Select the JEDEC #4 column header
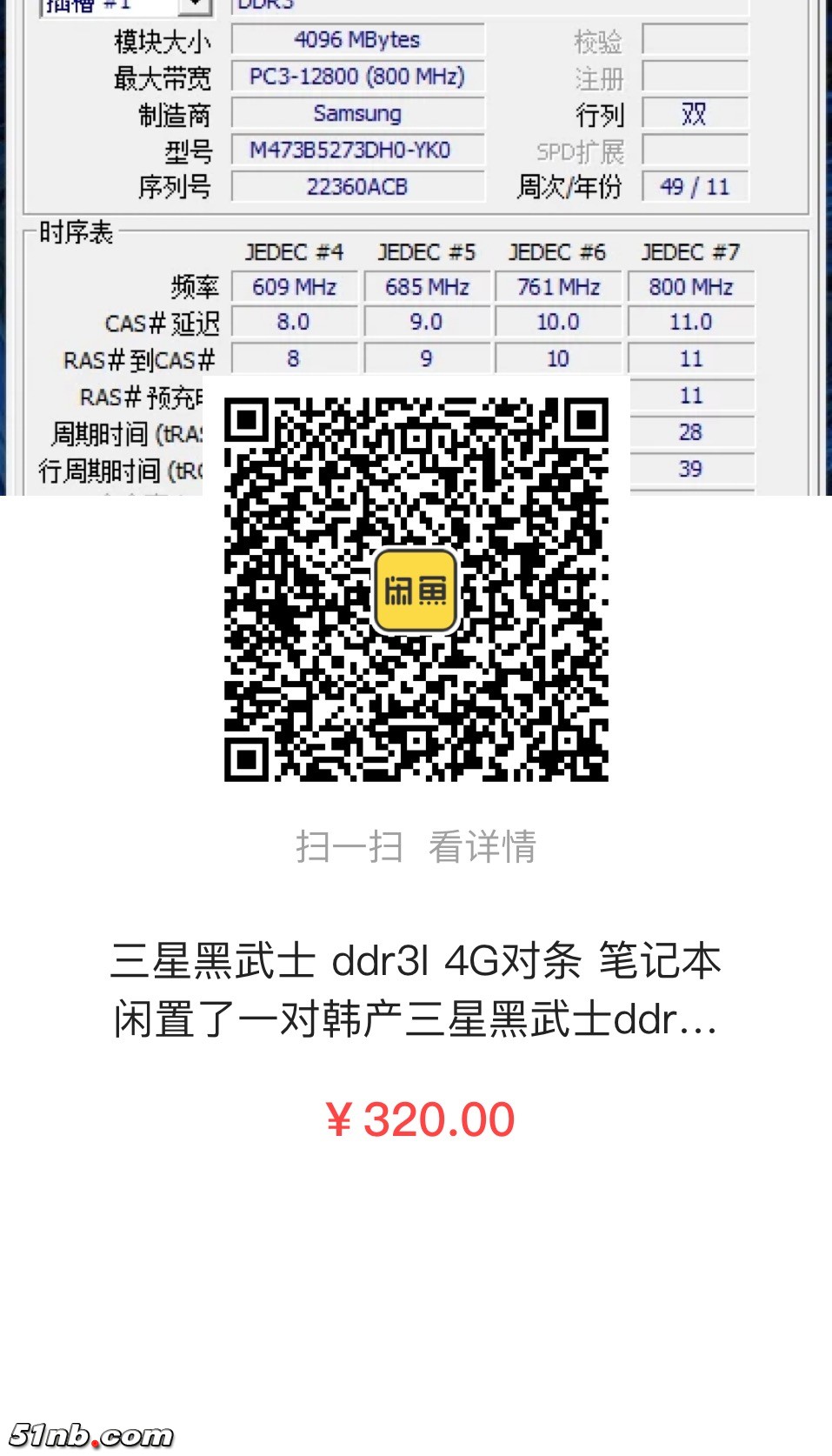832x1456 pixels. (296, 252)
